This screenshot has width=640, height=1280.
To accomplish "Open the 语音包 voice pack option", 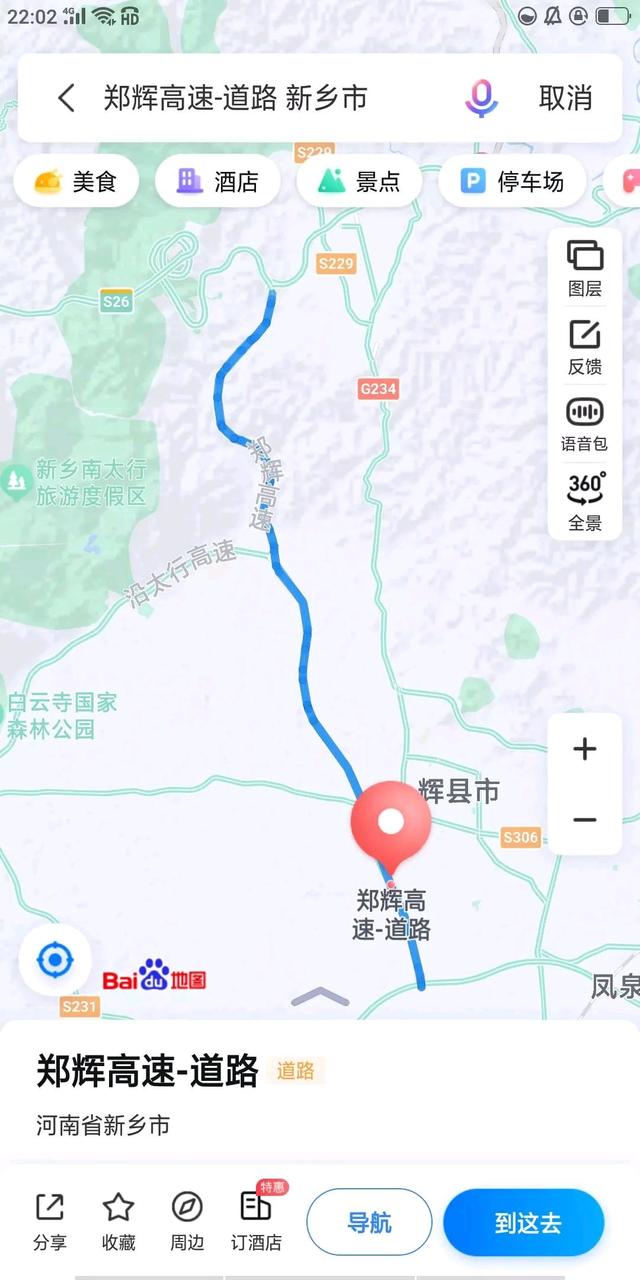I will (x=585, y=425).
